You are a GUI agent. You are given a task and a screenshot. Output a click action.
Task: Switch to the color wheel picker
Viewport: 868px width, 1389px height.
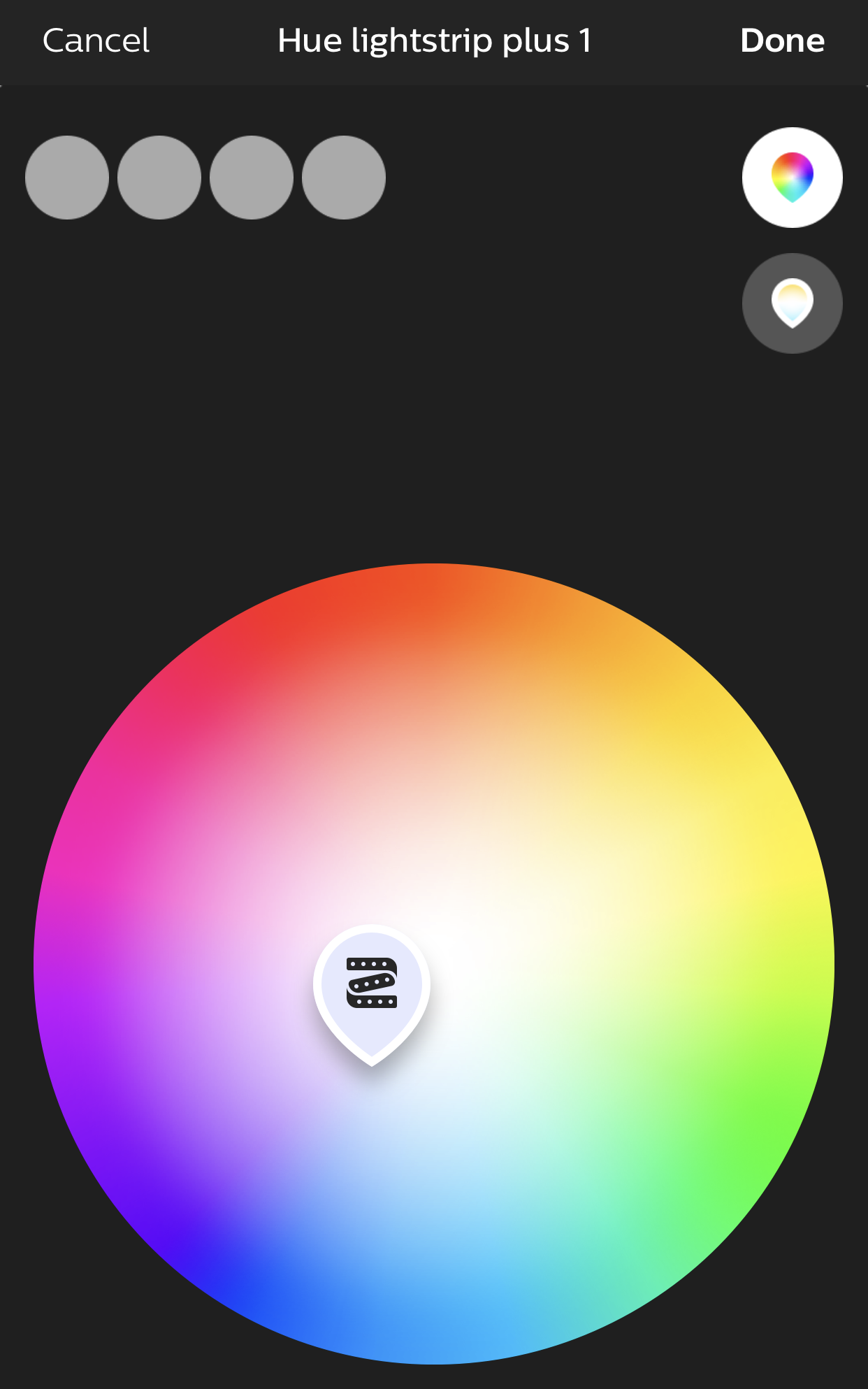pyautogui.click(x=792, y=178)
